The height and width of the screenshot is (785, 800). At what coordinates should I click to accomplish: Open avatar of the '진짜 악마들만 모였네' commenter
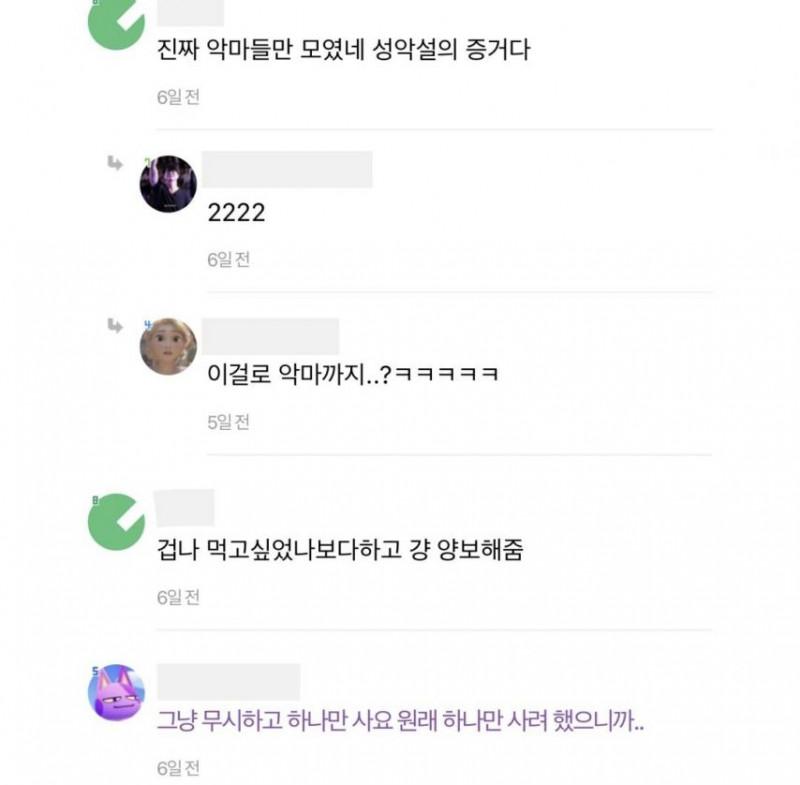tap(117, 22)
